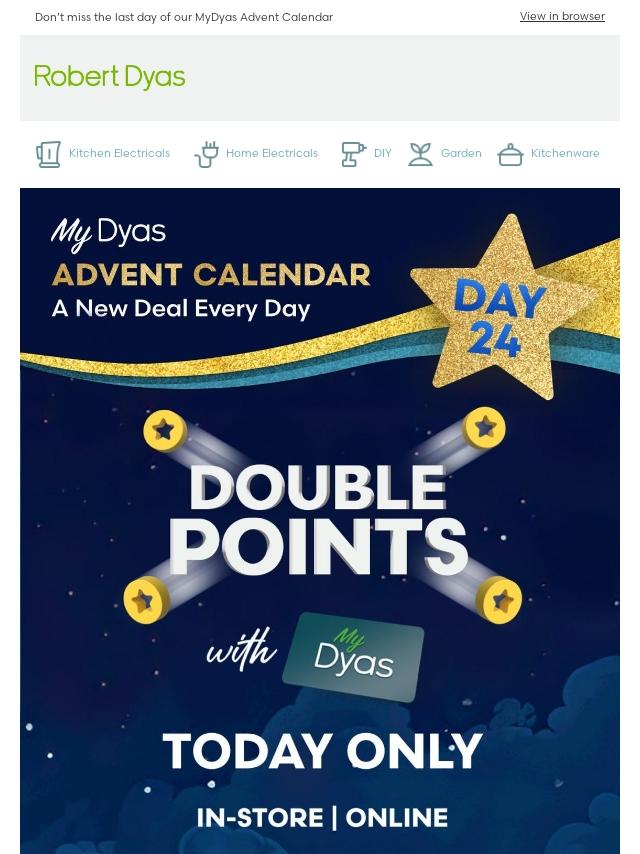Visit the Kitchenware category
The height and width of the screenshot is (854, 640).
point(550,154)
